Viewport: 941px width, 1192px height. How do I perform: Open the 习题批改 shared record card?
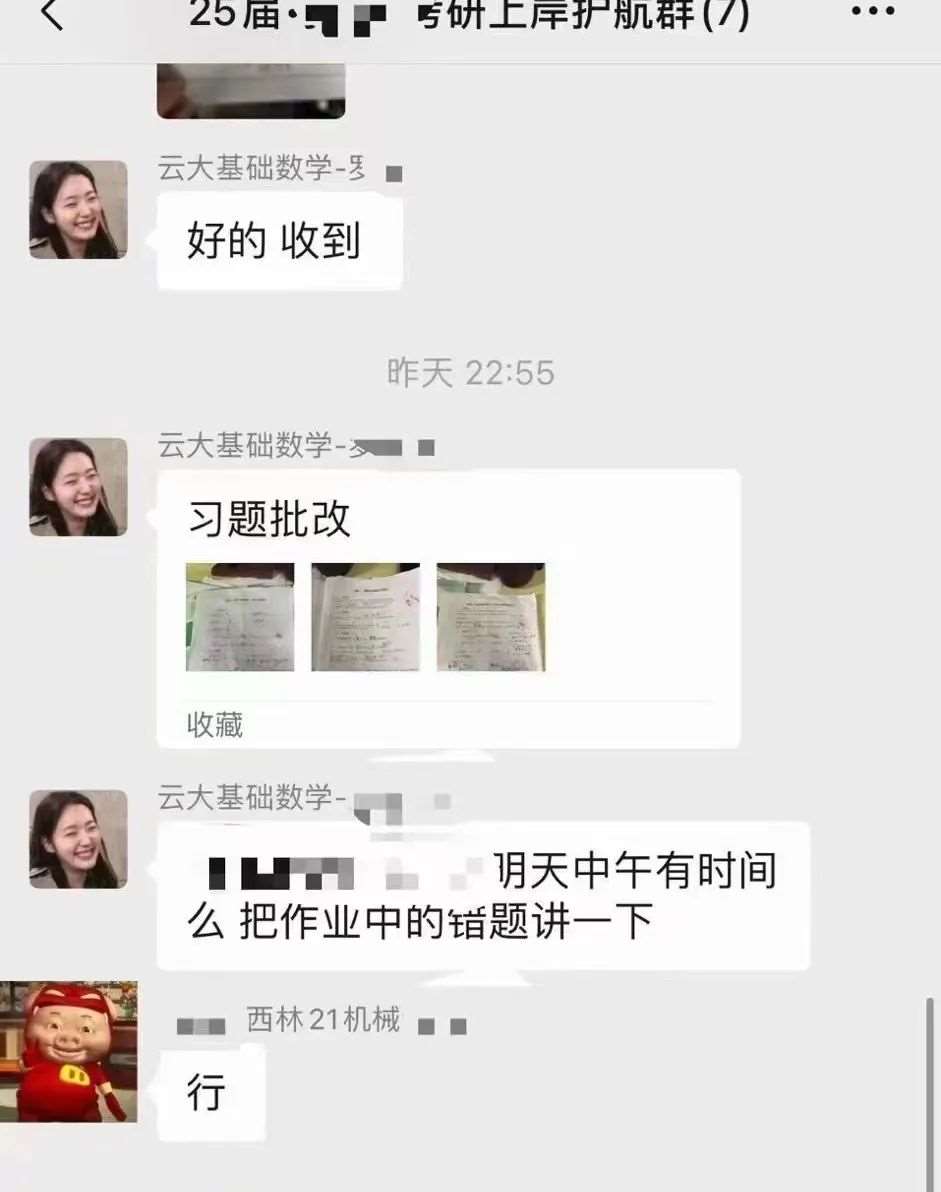point(448,608)
